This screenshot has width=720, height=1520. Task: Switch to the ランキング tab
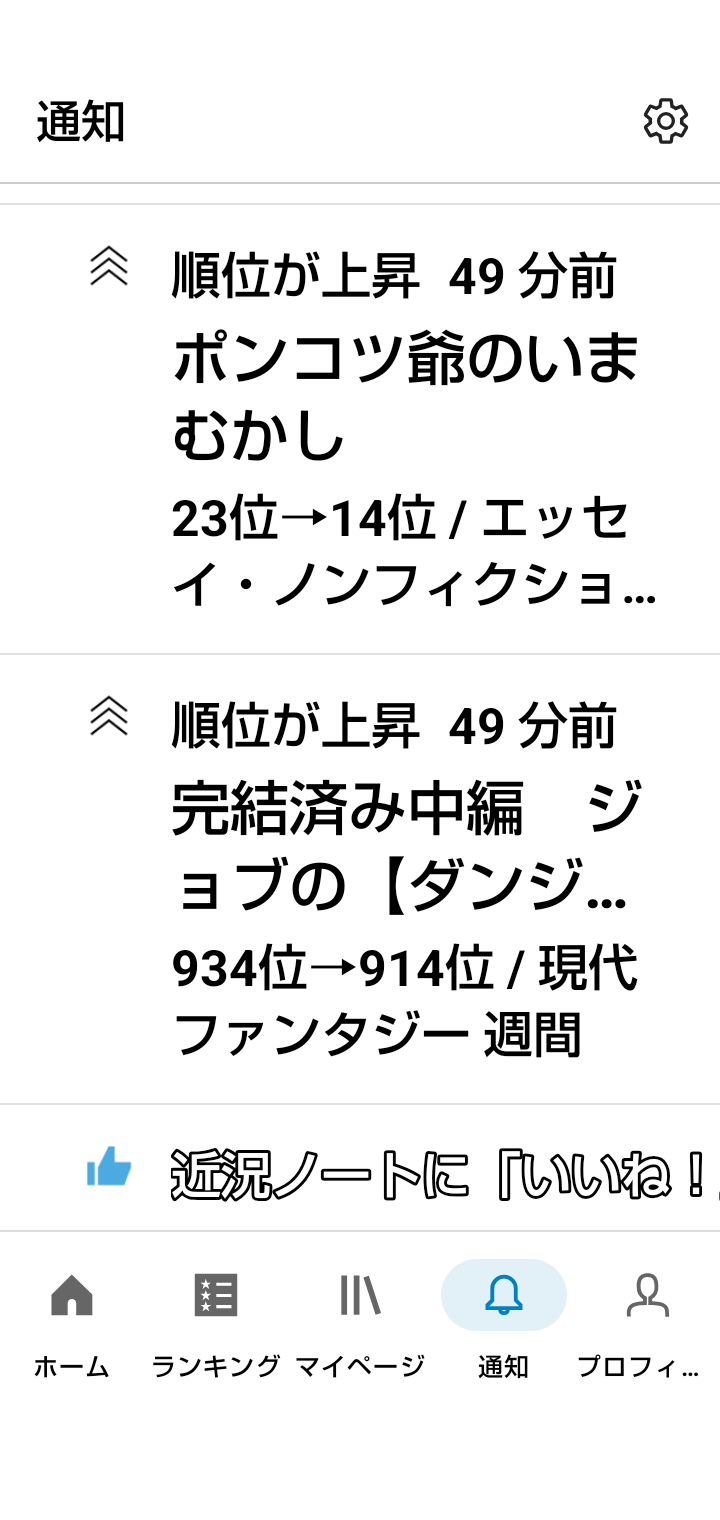point(216,1318)
